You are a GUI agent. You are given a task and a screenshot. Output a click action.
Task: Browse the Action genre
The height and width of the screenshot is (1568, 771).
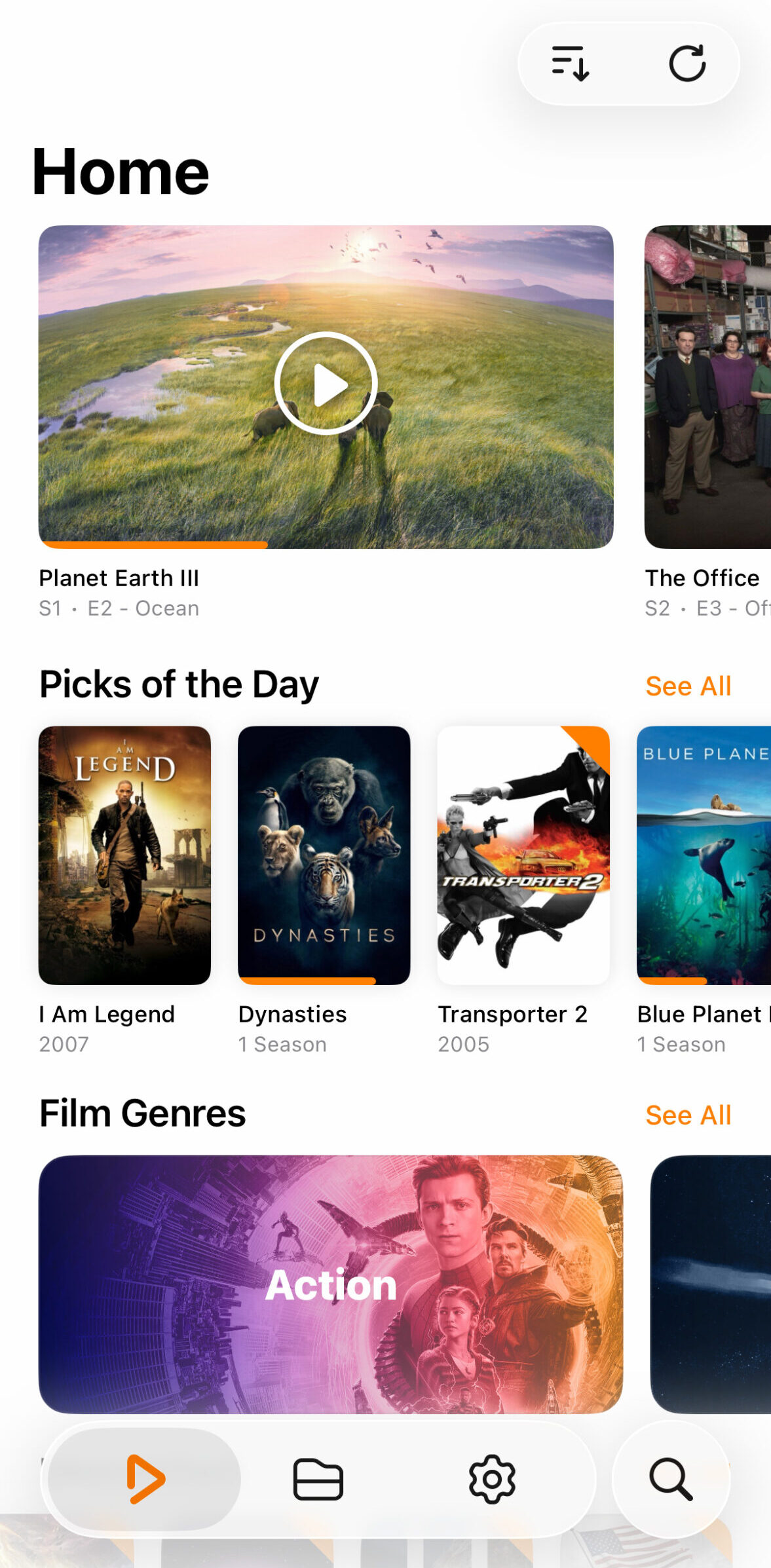(330, 1284)
